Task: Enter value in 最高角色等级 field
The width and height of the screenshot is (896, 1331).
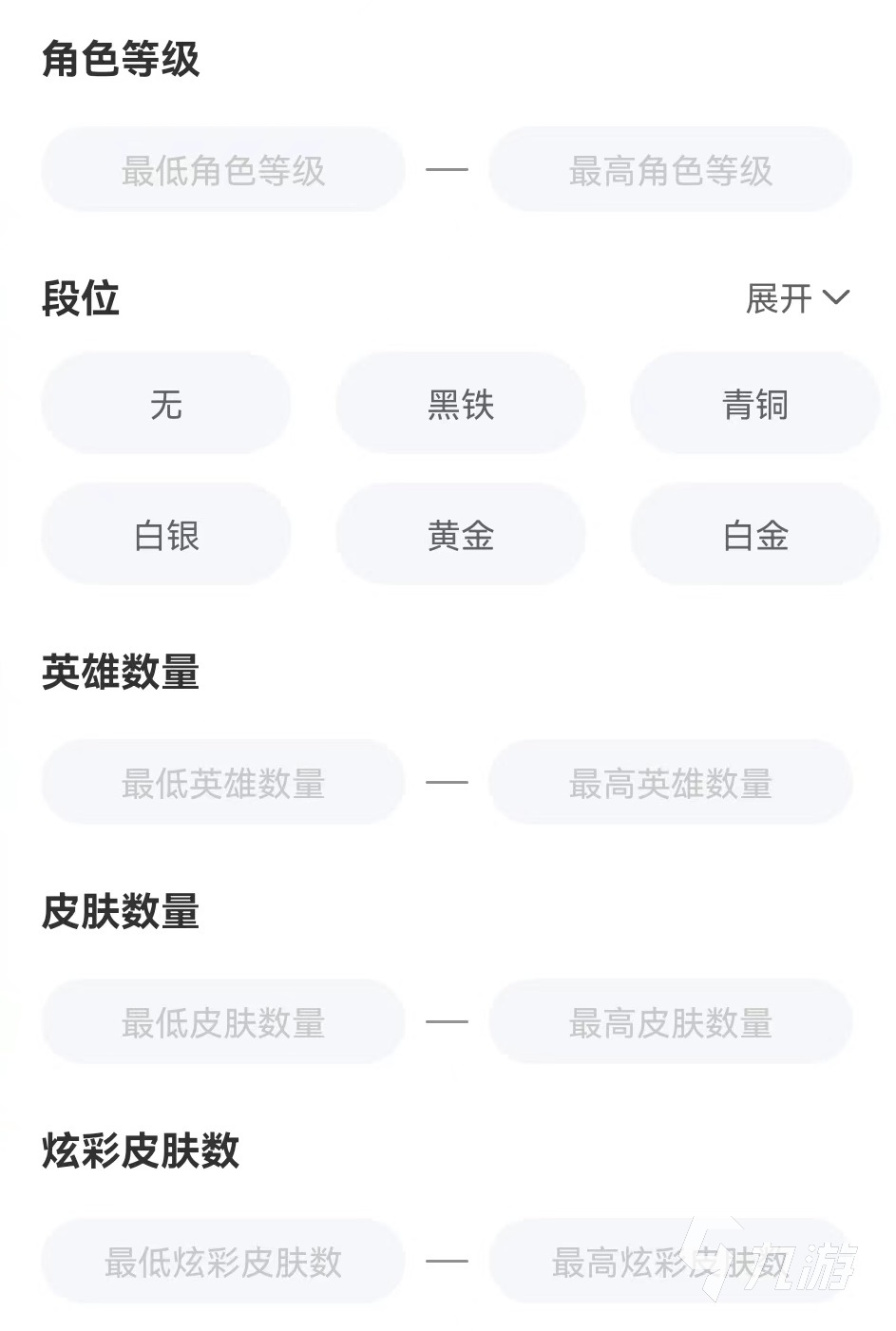Action: (670, 171)
